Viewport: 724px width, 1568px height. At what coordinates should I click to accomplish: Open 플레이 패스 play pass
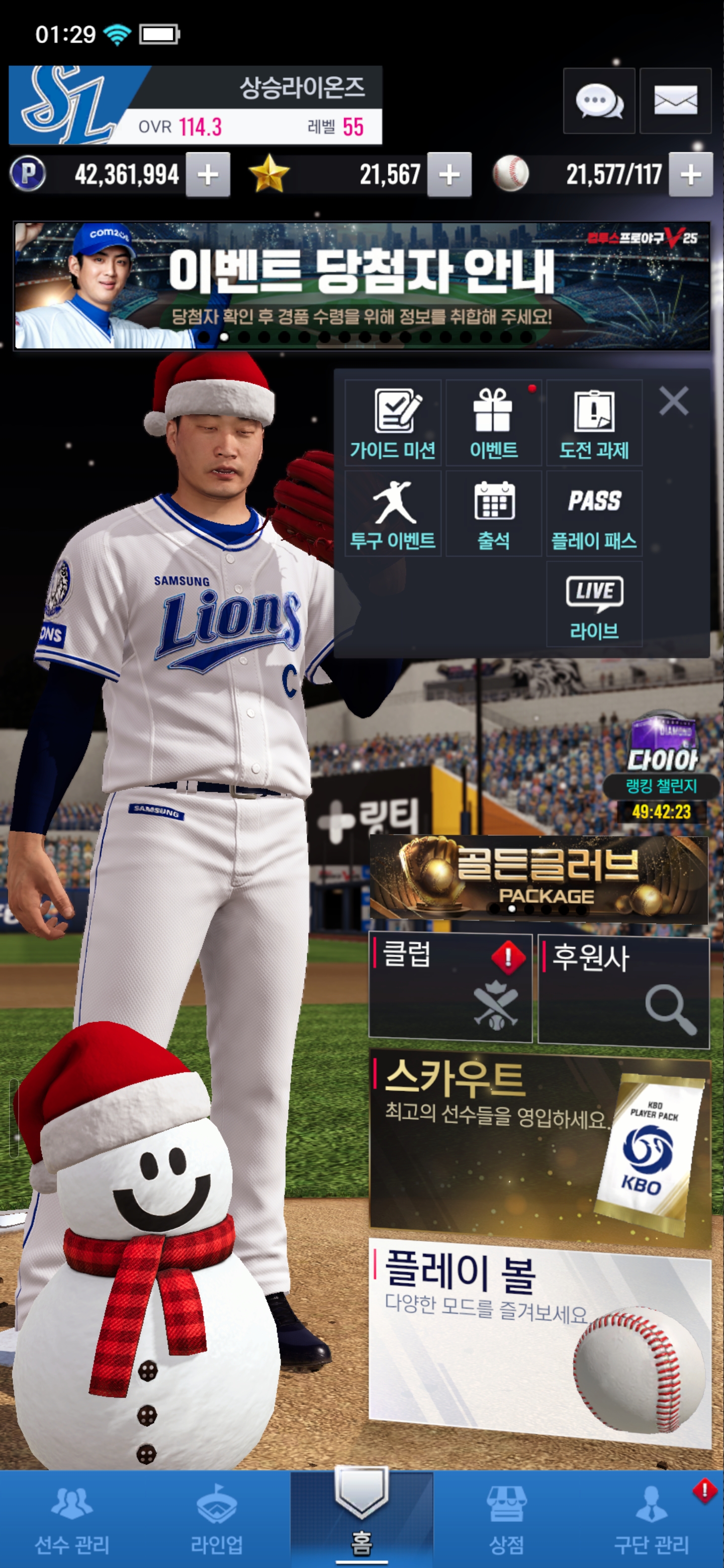coord(594,514)
